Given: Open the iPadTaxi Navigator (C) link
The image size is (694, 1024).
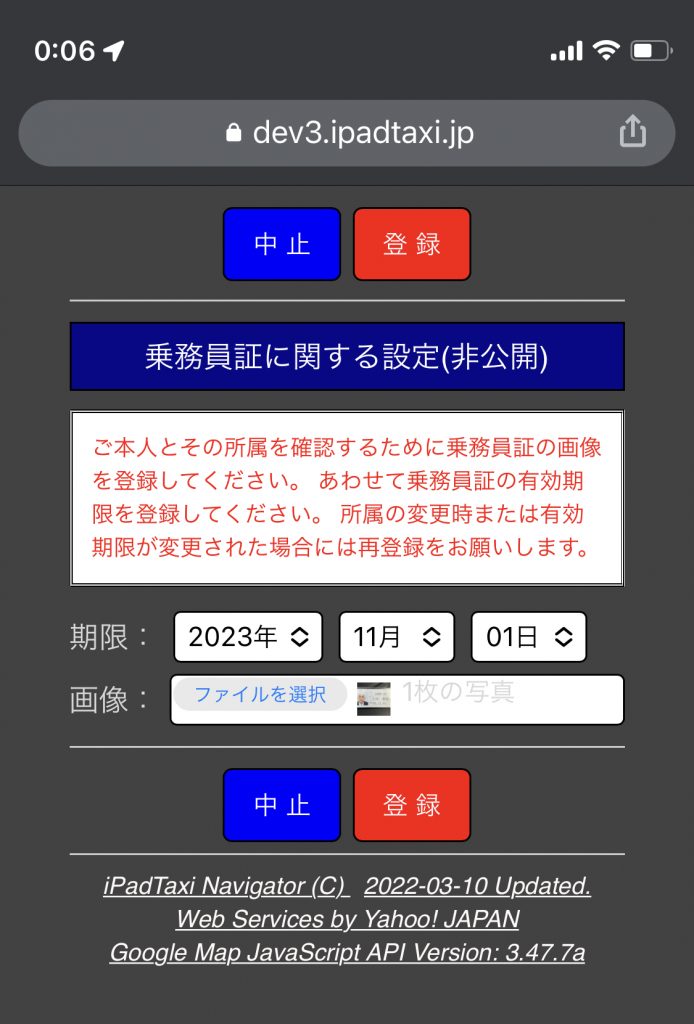Looking at the screenshot, I should click(x=226, y=886).
